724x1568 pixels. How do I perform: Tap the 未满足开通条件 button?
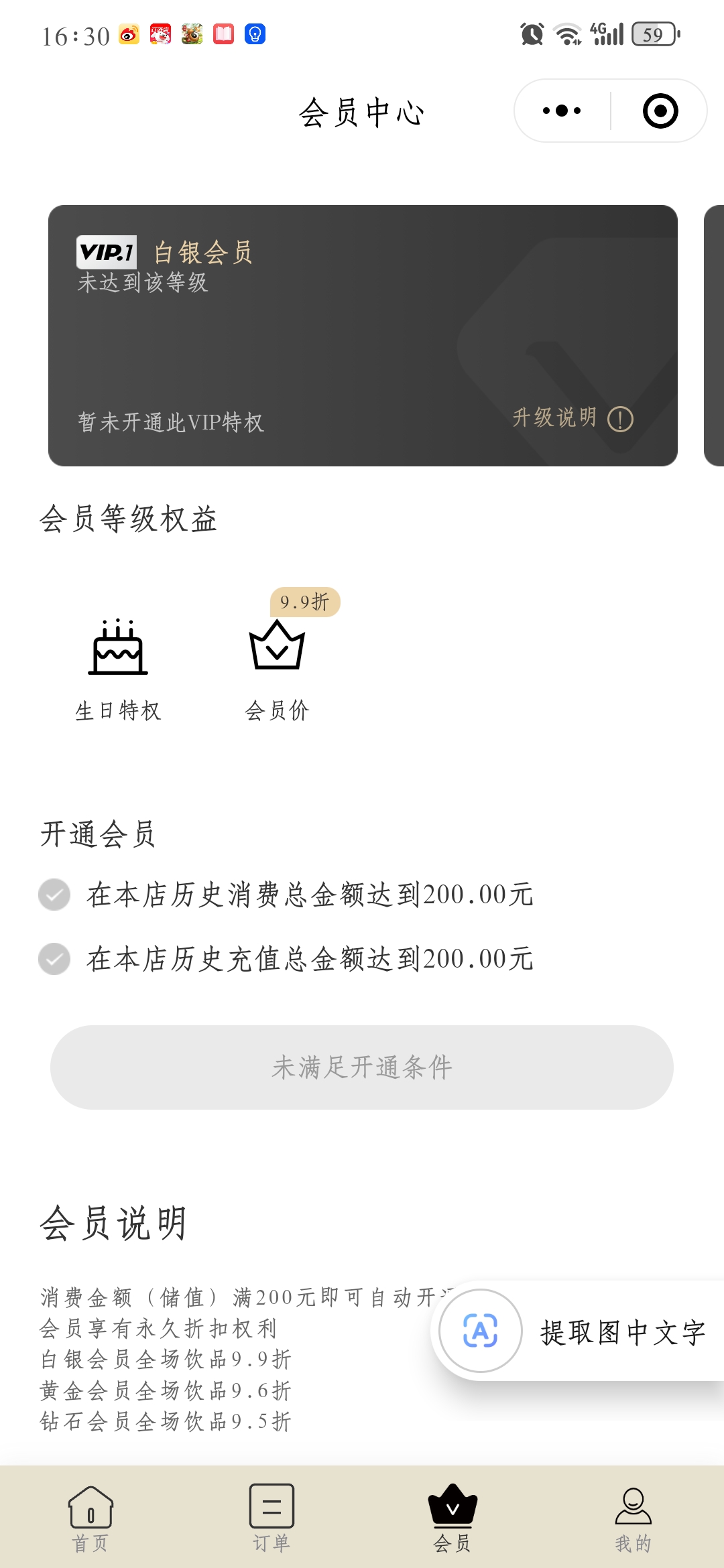click(362, 1067)
